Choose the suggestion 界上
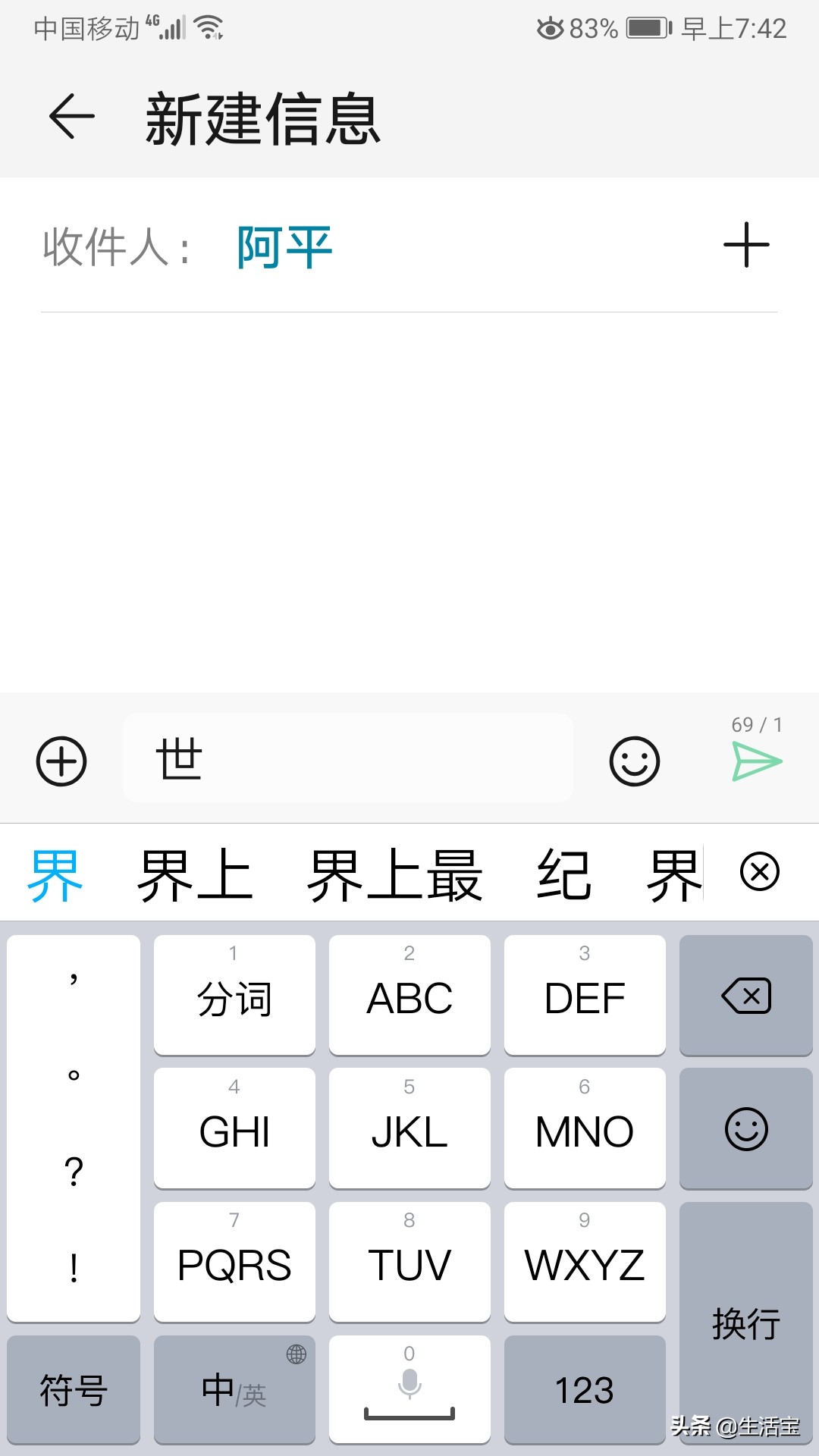Image resolution: width=819 pixels, height=1456 pixels. point(195,875)
